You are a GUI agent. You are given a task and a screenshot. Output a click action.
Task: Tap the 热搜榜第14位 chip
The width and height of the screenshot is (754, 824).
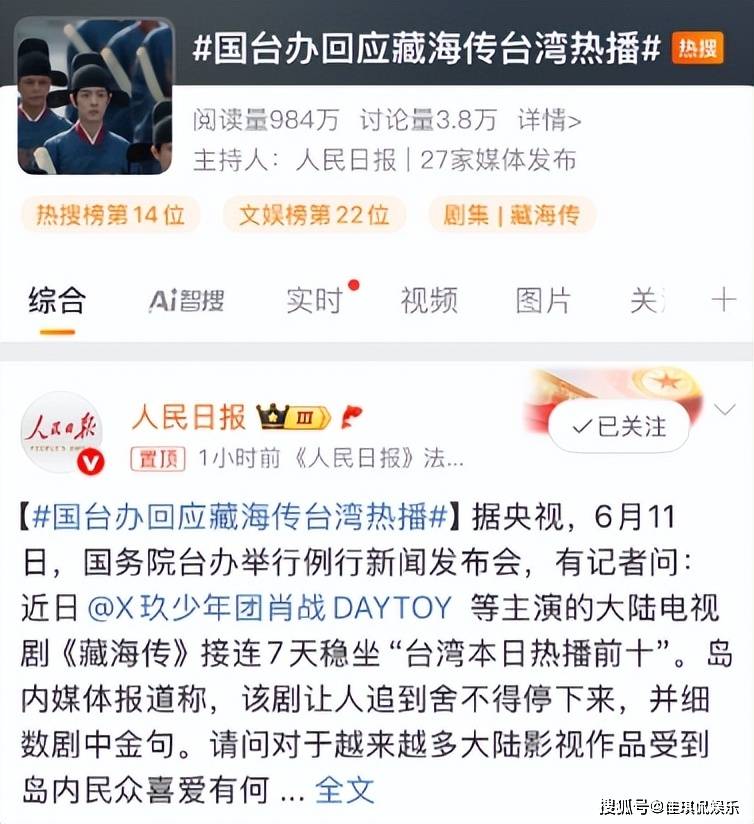point(111,214)
